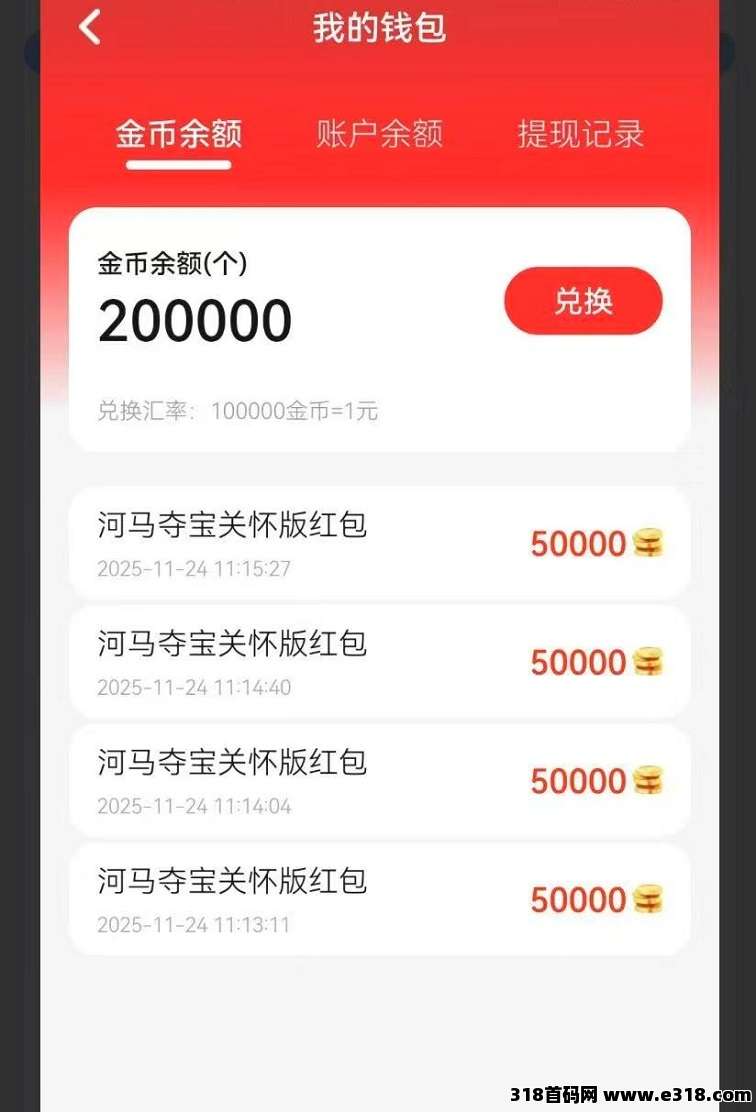Switch to the 账户余额 tab
756x1112 pixels.
point(379,134)
